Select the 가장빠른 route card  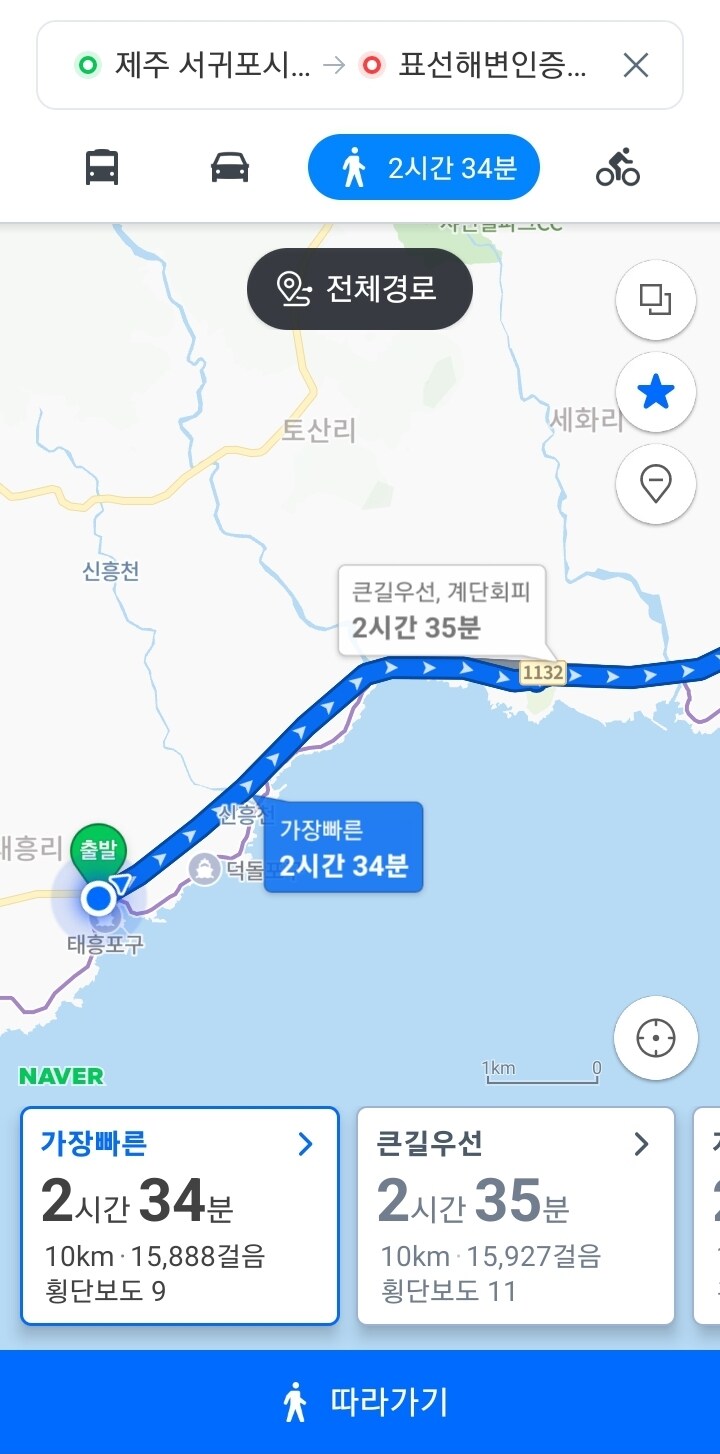(180, 1215)
